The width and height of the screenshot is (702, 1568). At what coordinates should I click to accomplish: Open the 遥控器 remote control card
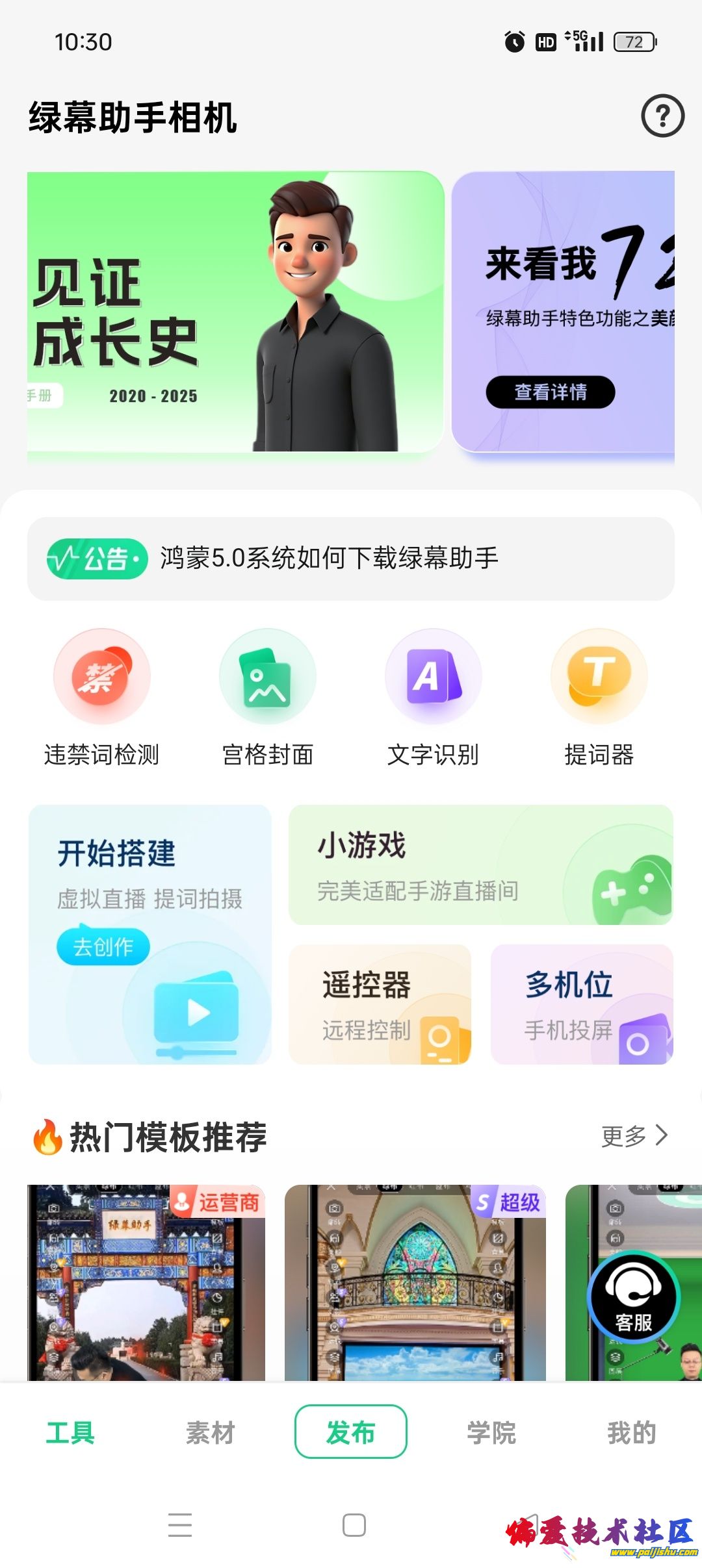(380, 1004)
